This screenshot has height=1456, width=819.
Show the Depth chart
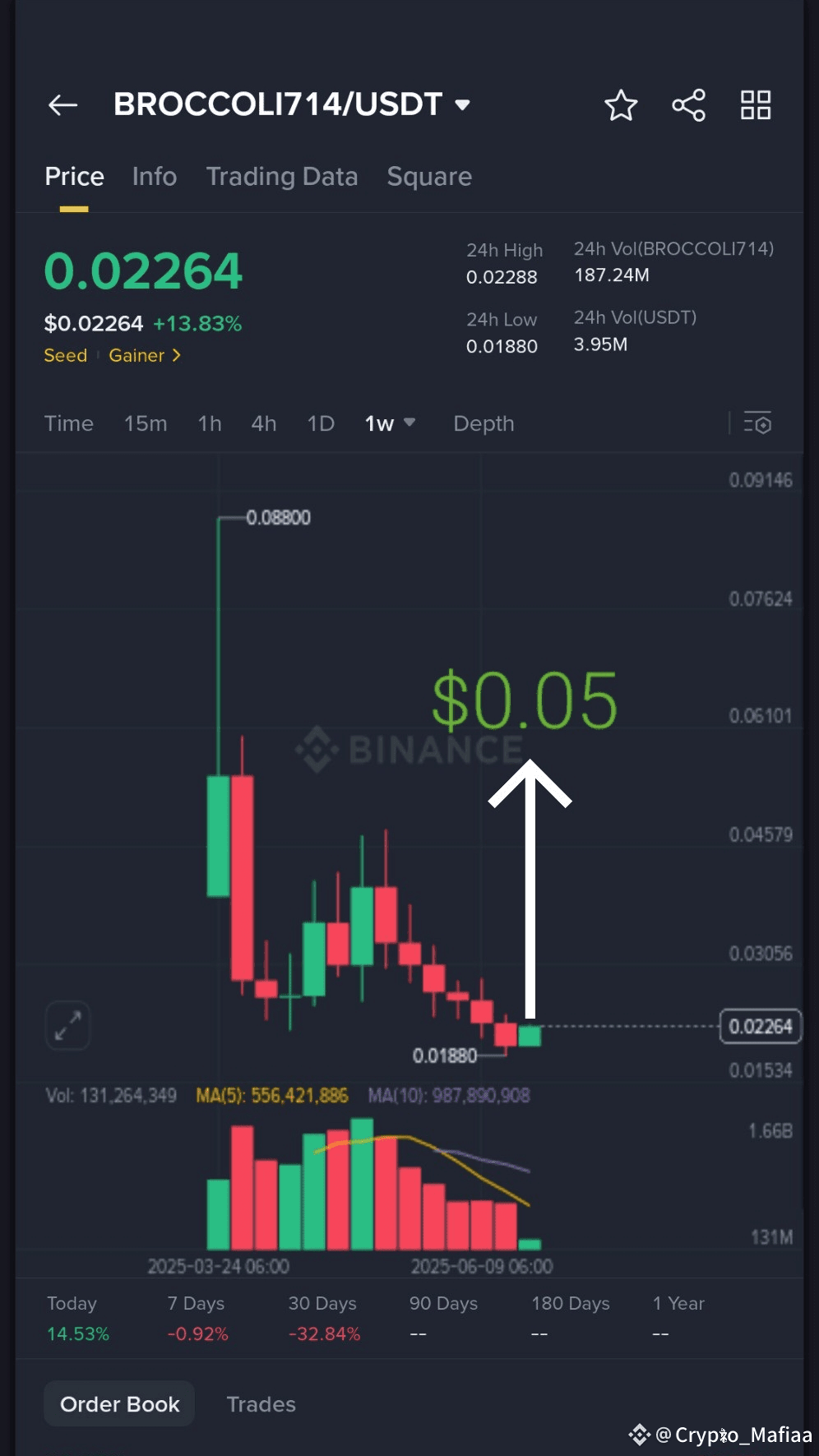pyautogui.click(x=484, y=423)
